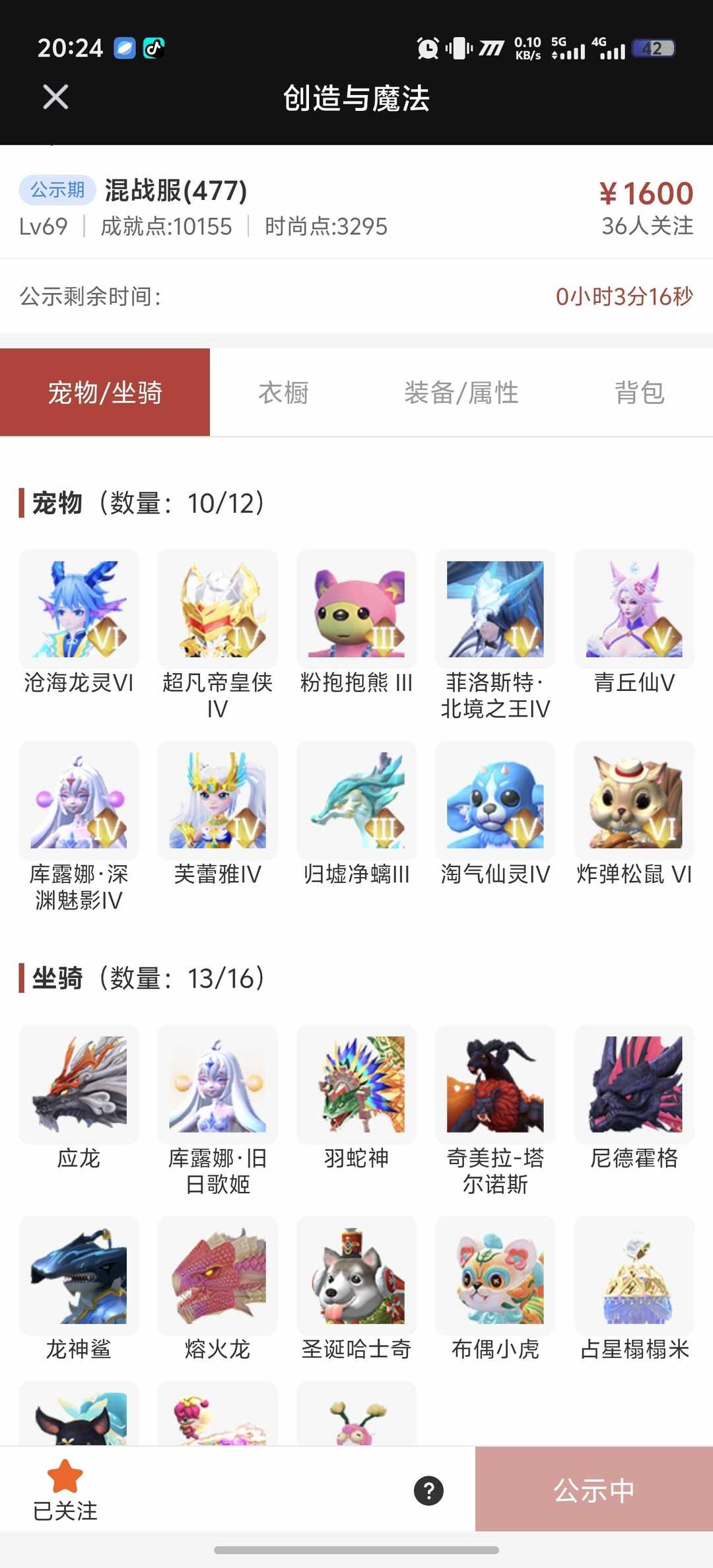The image size is (713, 1568).
Task: Select the 布偶小虎 mount icon
Action: [495, 1277]
